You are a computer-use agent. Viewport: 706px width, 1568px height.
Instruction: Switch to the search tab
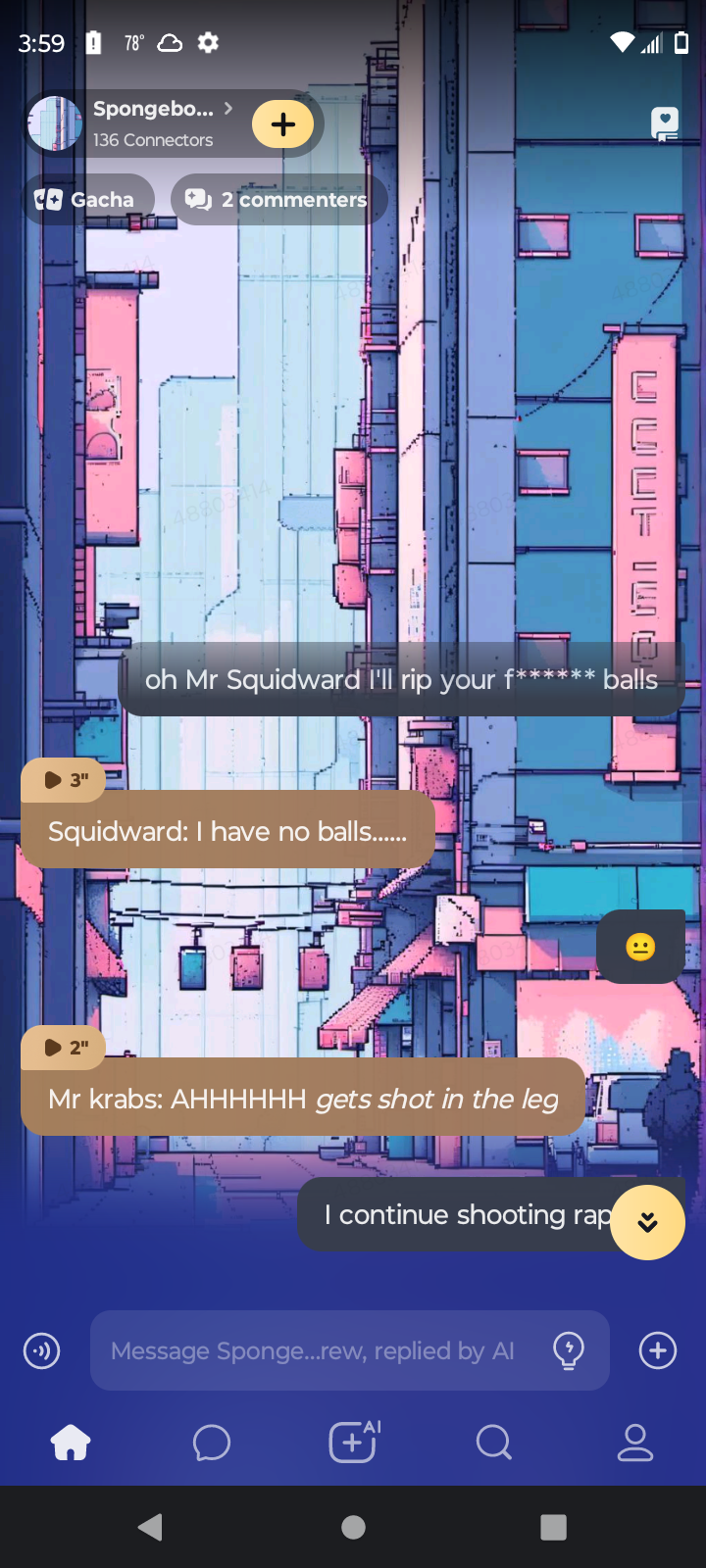coord(493,1443)
